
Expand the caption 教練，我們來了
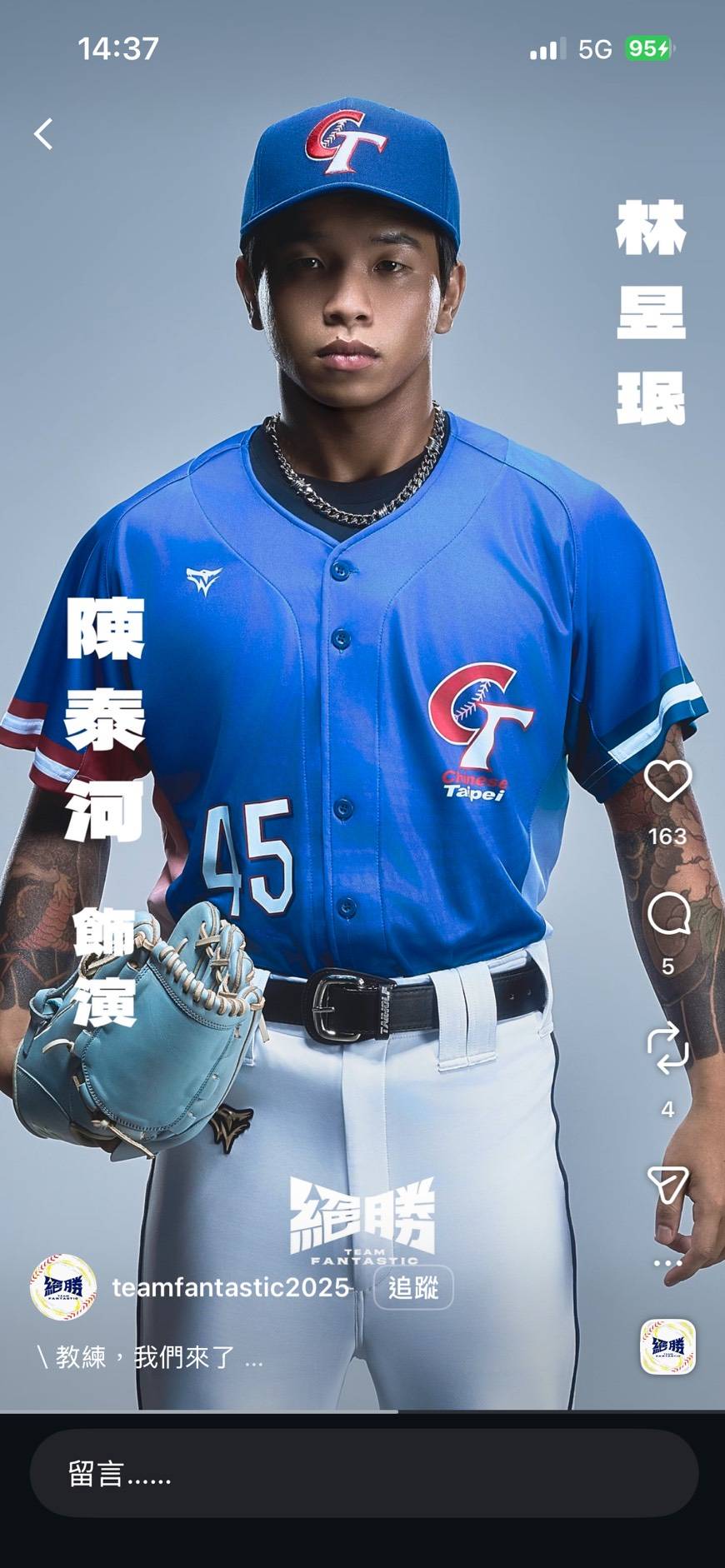[152, 1357]
